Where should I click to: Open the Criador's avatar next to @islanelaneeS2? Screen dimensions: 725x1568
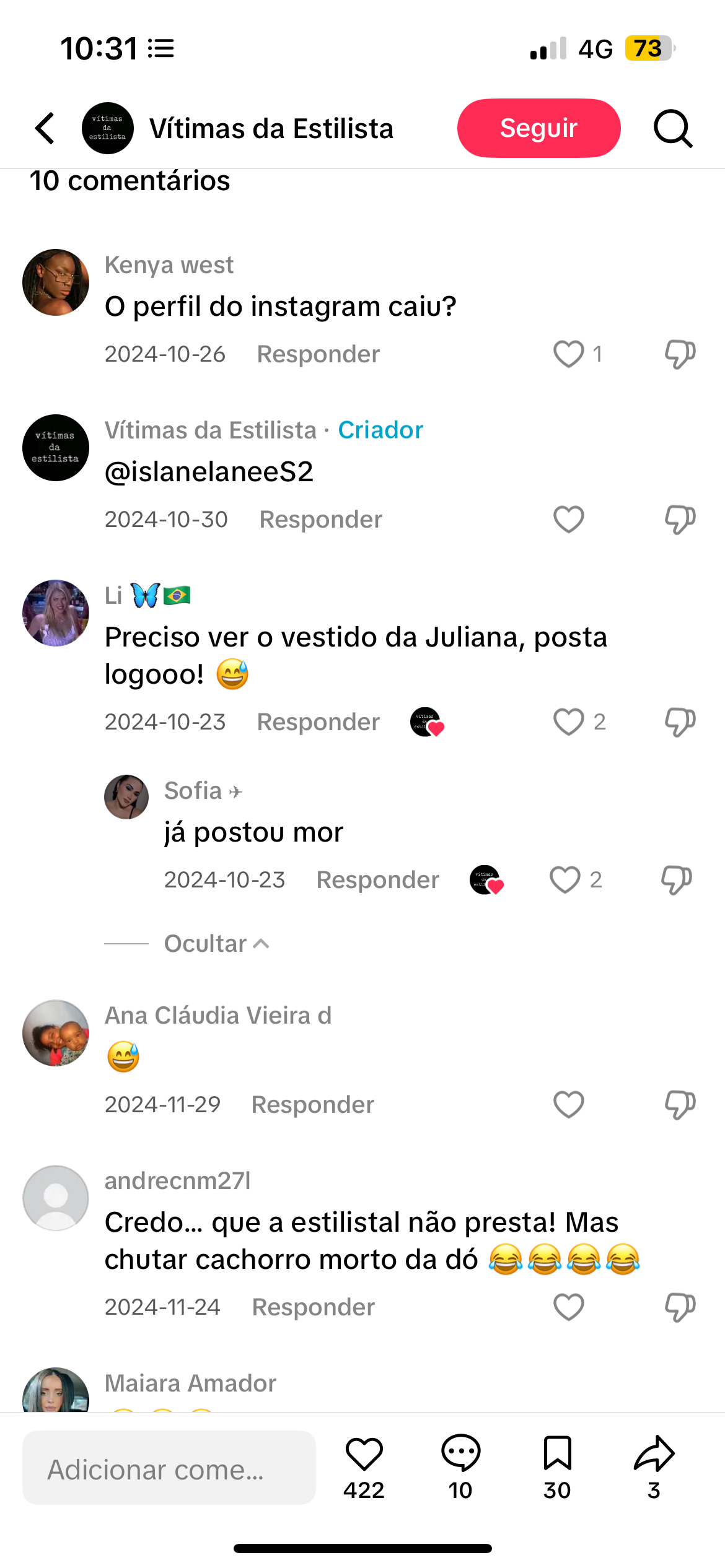tap(56, 448)
